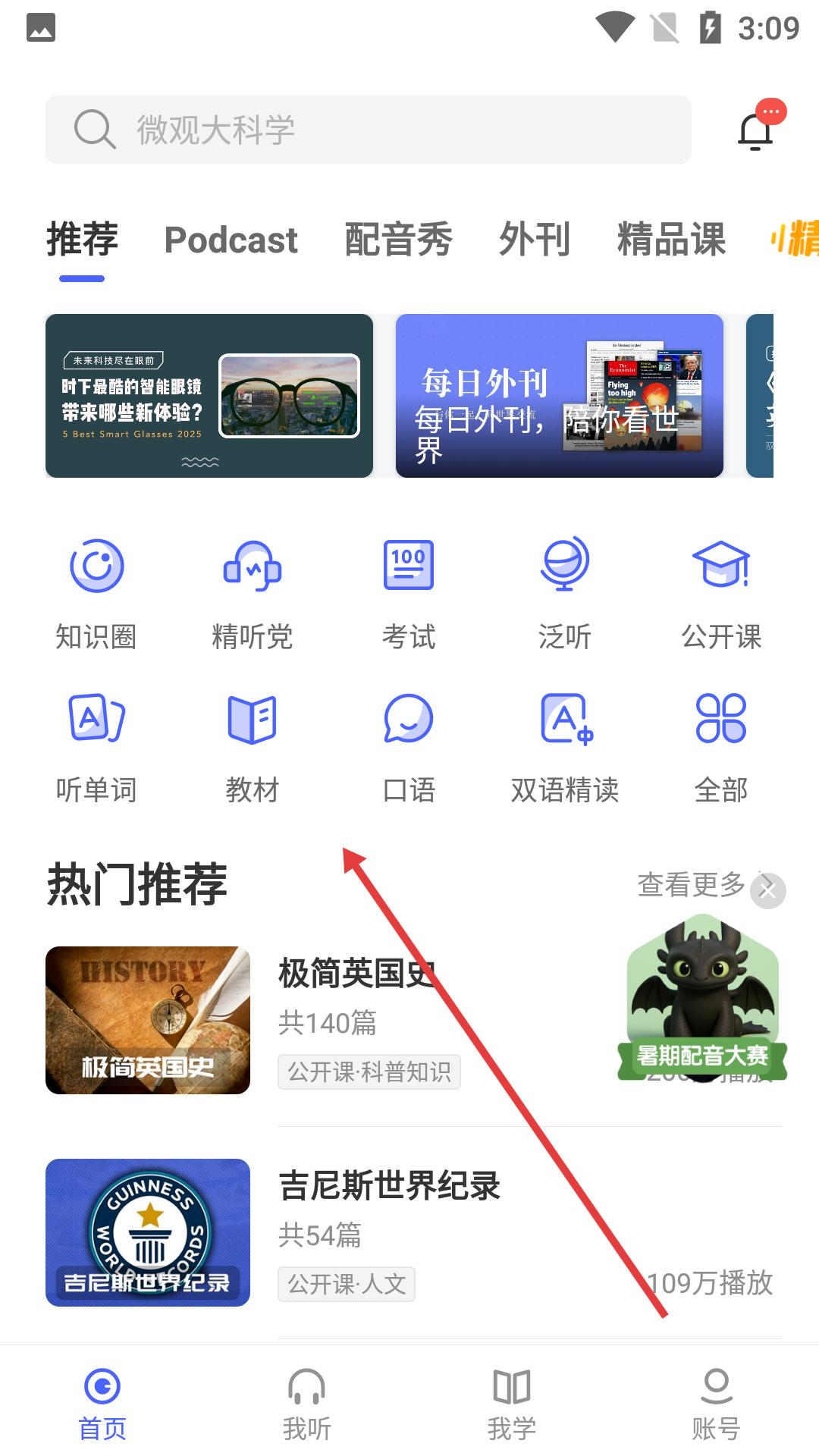Screen dimensions: 819x1456
Task: Open 泛听
Action: (565, 593)
